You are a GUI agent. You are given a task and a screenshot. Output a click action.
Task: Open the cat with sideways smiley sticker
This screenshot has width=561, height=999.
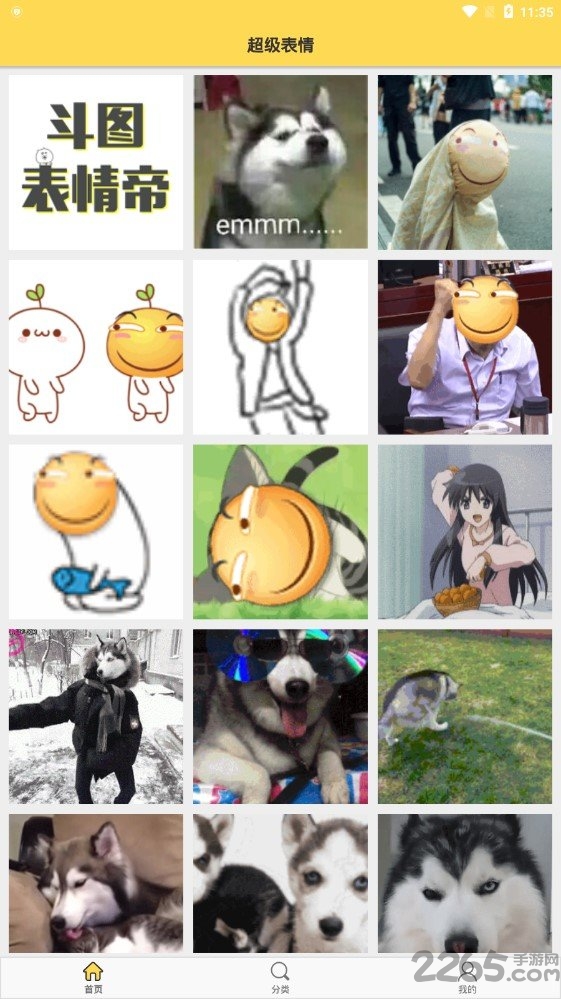pos(280,532)
